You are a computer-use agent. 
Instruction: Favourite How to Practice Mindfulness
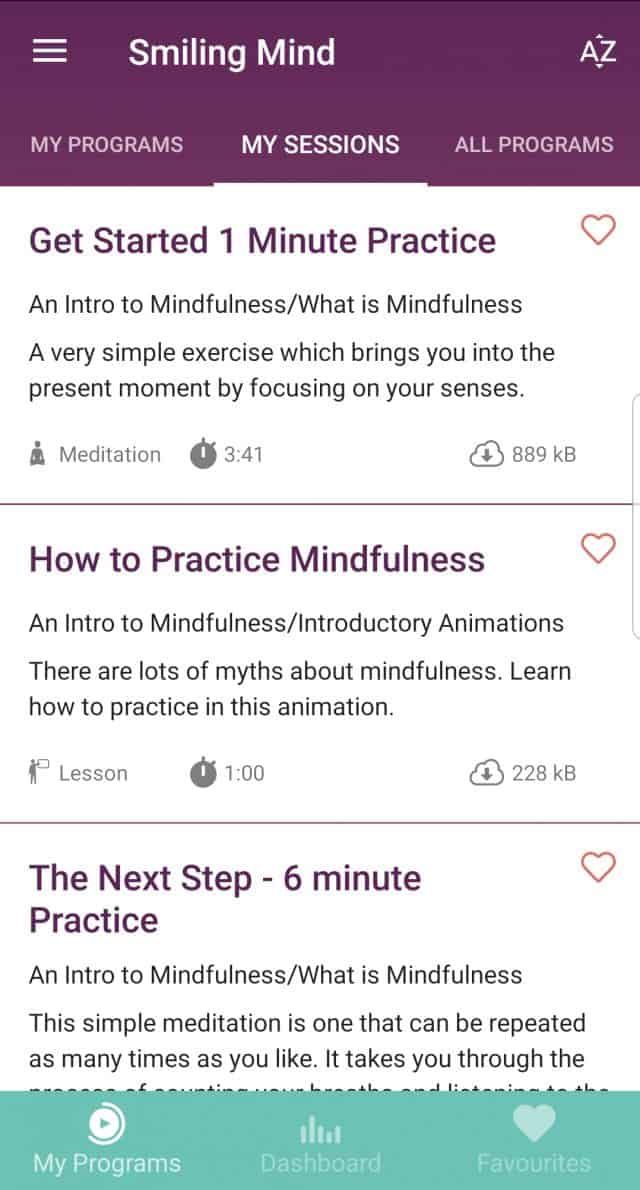(598, 548)
